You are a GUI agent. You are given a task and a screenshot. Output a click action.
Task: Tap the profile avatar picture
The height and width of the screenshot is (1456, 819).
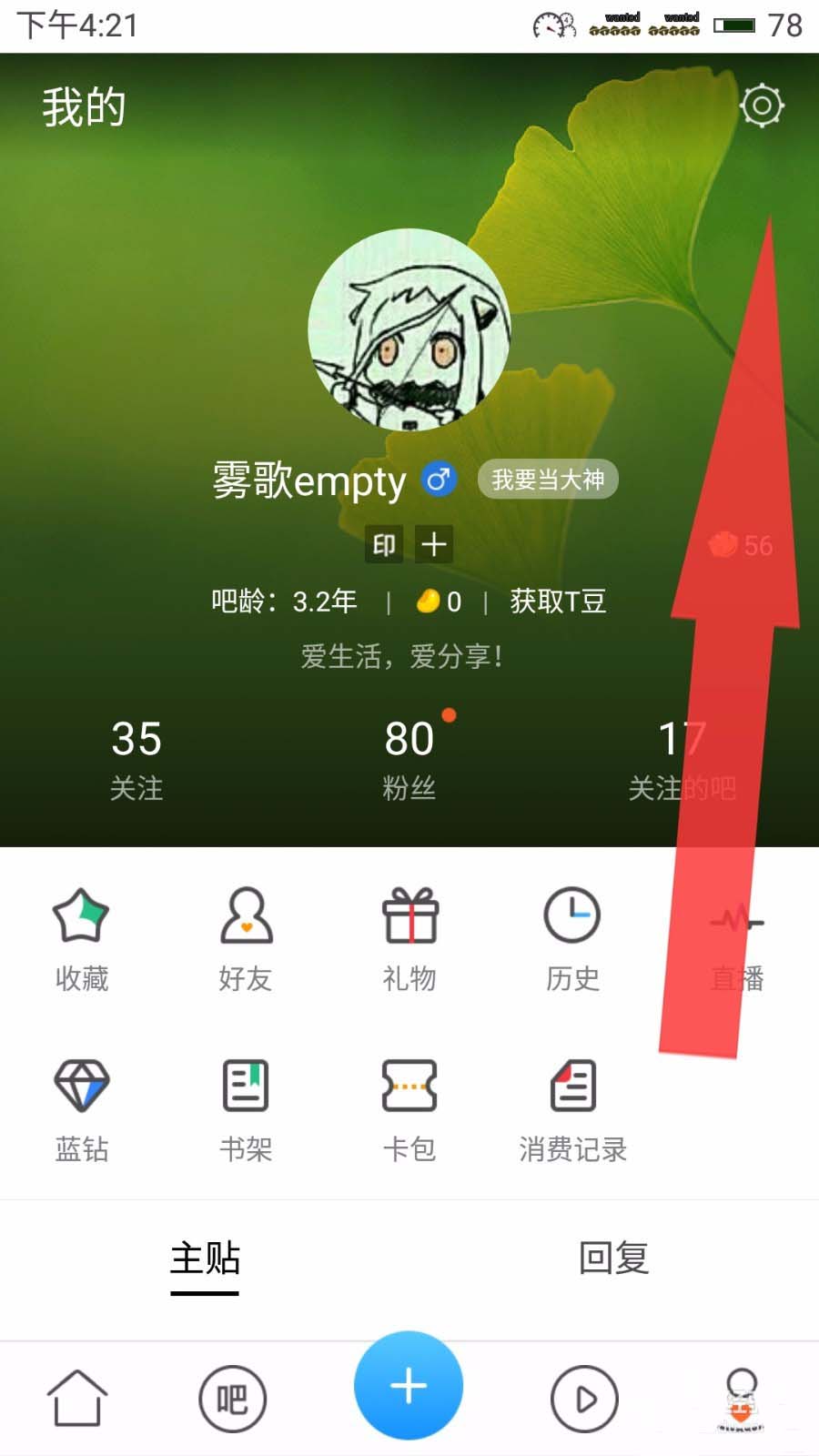click(x=409, y=329)
